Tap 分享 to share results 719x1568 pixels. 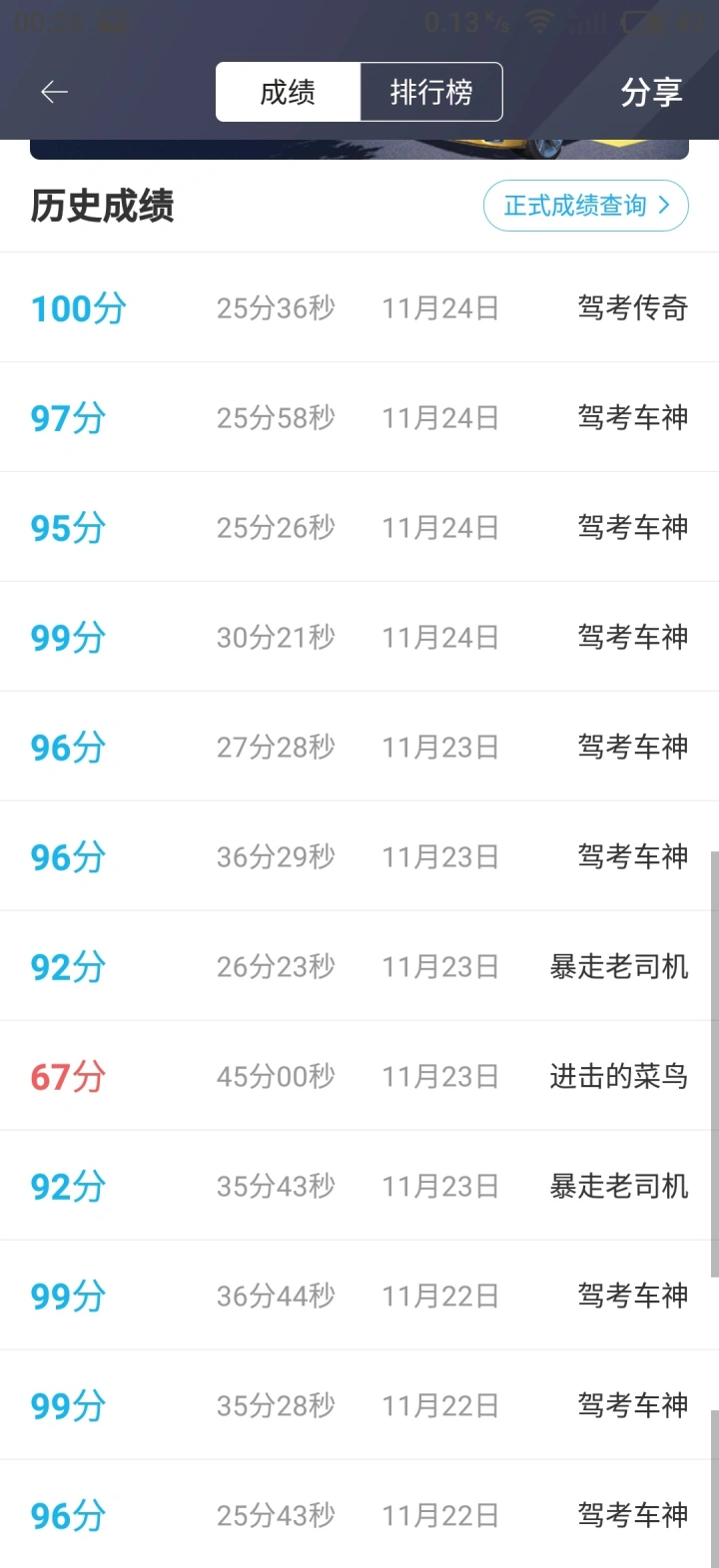(x=651, y=93)
